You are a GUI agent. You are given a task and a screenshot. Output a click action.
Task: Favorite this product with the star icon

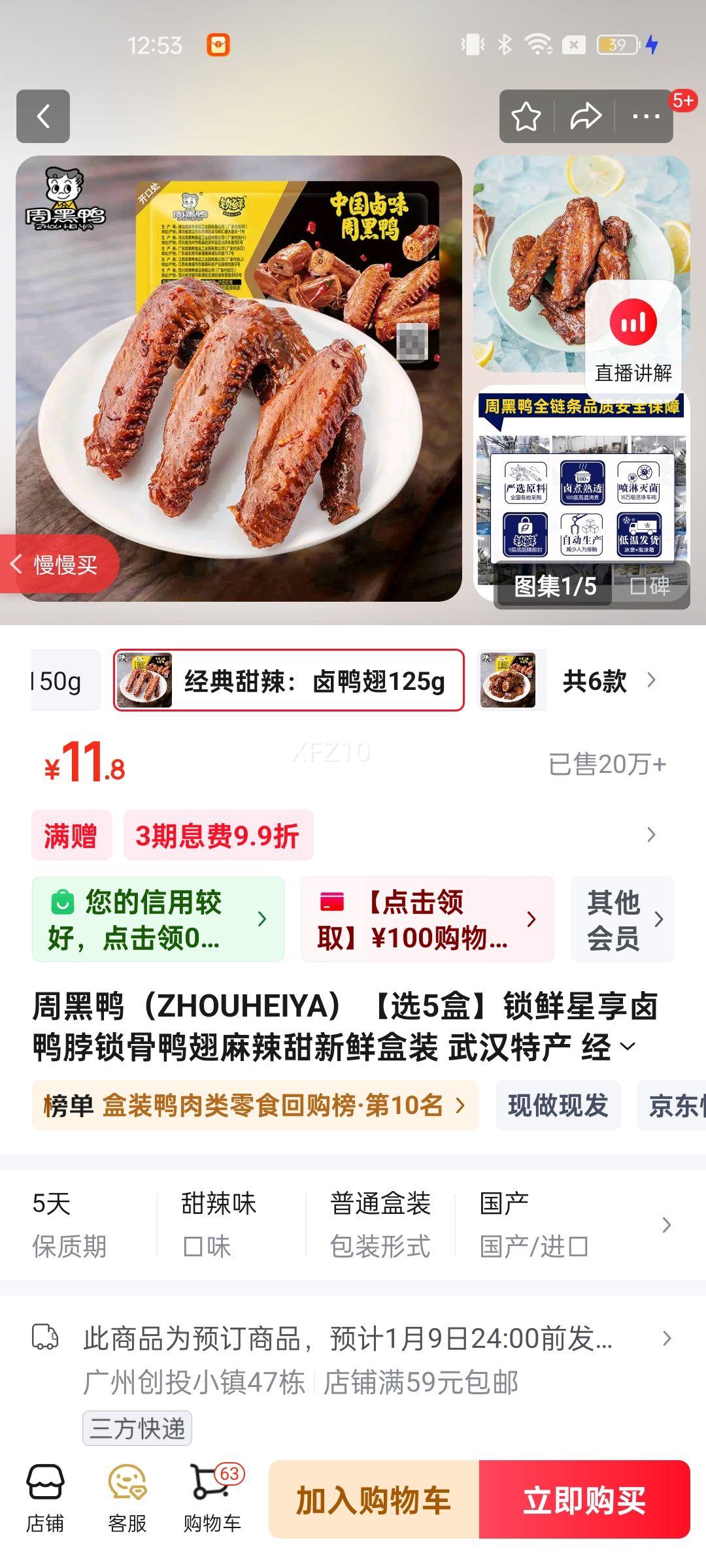526,117
